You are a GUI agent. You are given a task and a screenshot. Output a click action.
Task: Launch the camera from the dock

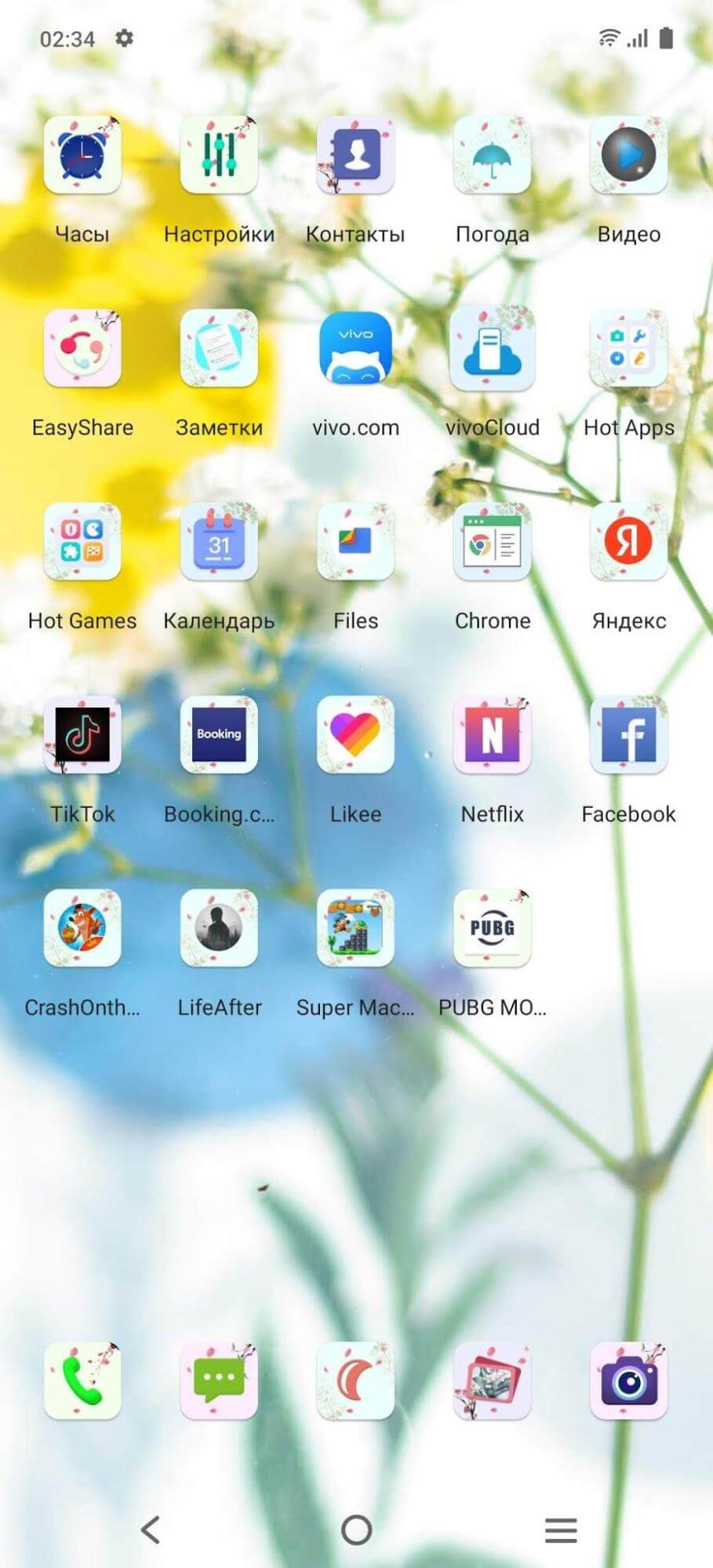coord(628,1381)
